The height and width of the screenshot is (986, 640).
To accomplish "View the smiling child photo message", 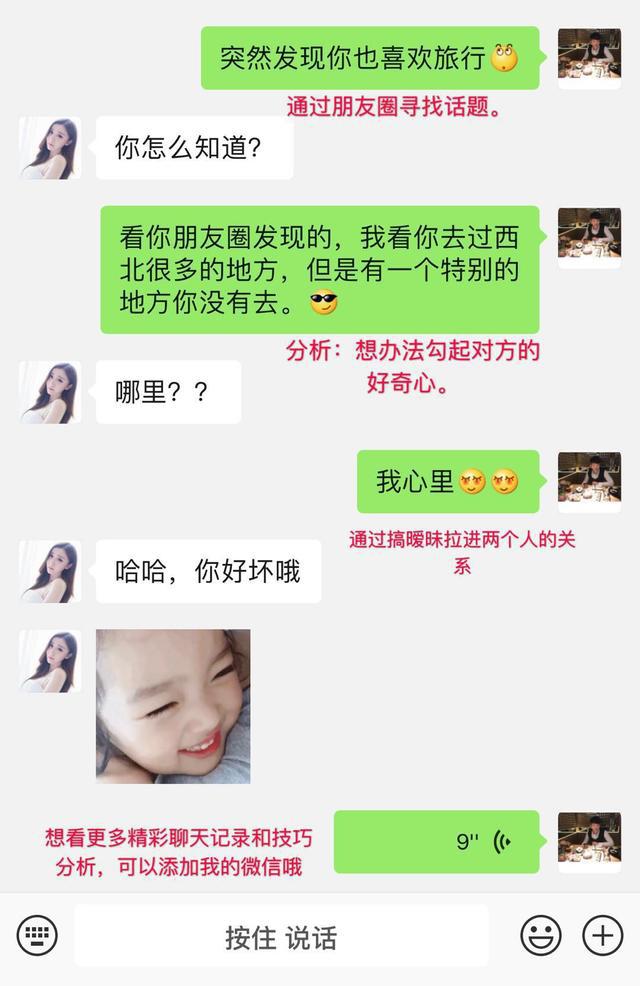I will click(173, 705).
